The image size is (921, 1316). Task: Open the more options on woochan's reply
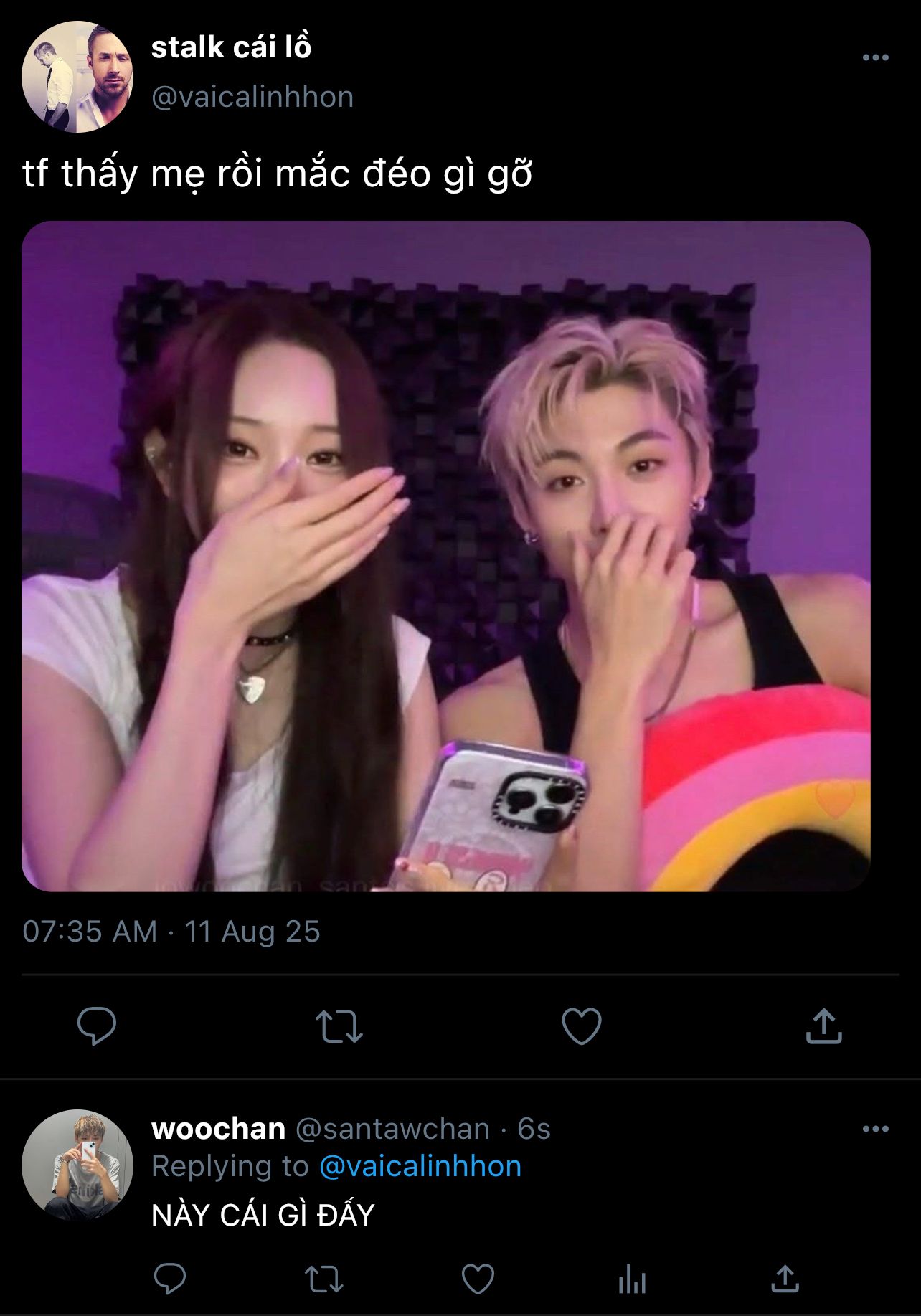(875, 1130)
